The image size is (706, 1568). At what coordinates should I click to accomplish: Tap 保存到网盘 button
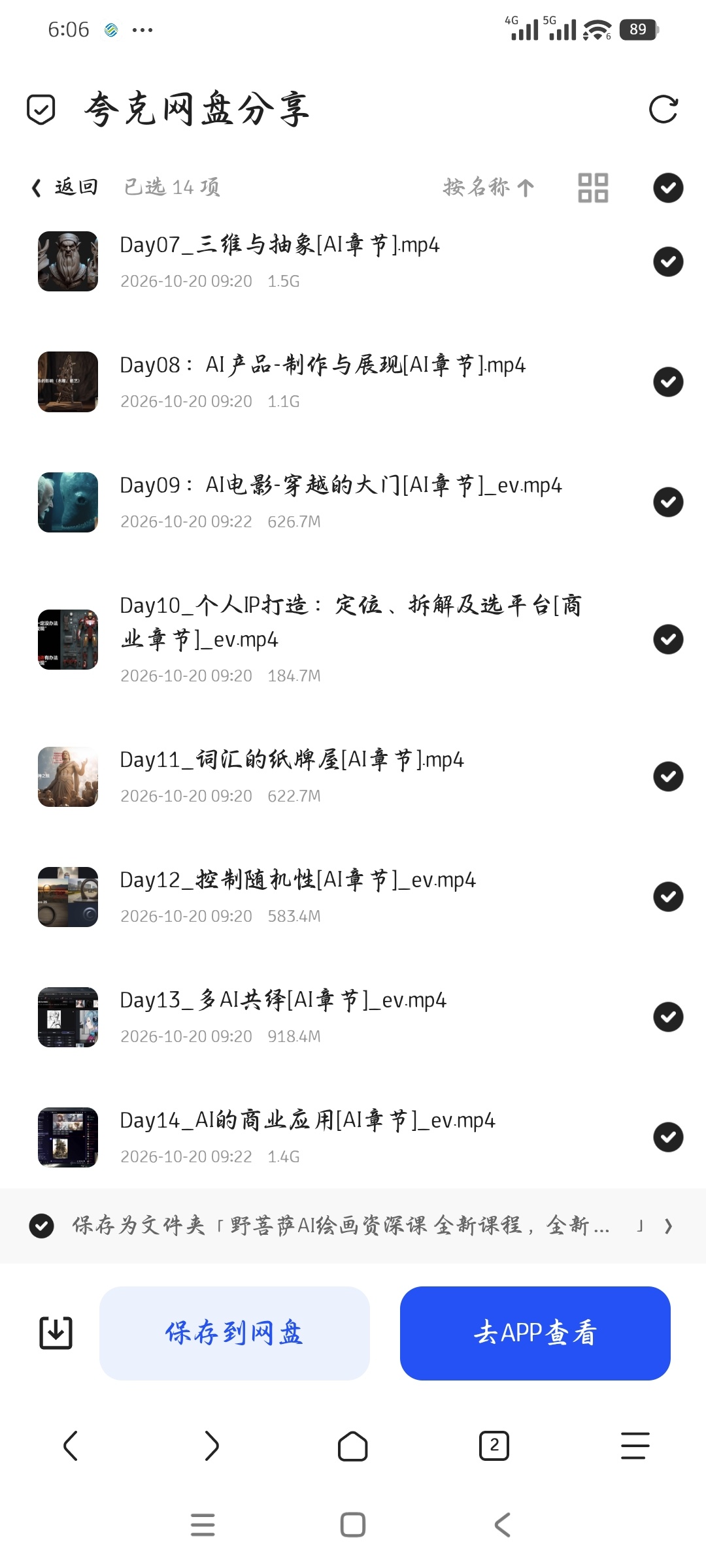coord(235,1333)
